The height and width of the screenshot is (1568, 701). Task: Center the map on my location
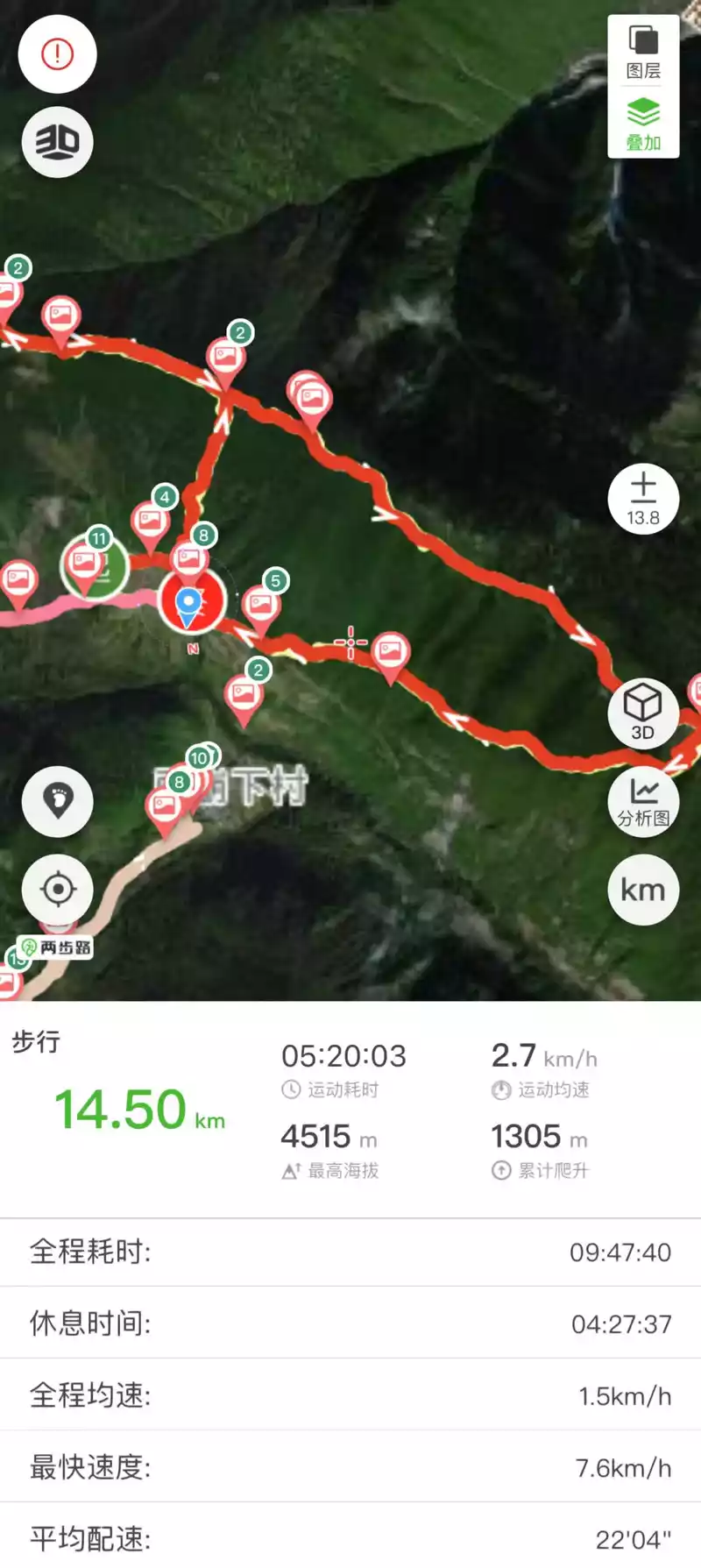pos(58,890)
